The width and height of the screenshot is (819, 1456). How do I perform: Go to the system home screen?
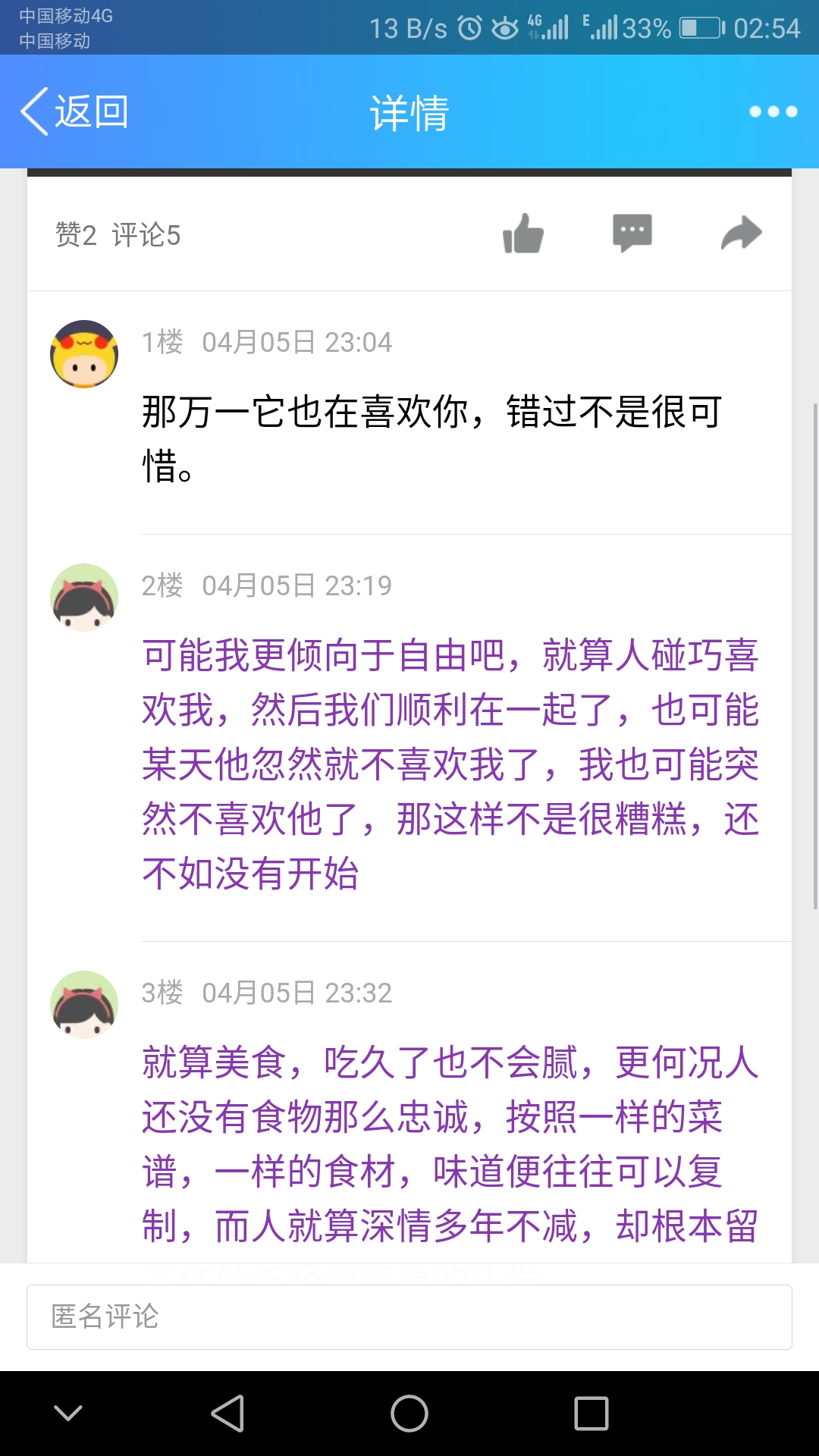pyautogui.click(x=409, y=1414)
